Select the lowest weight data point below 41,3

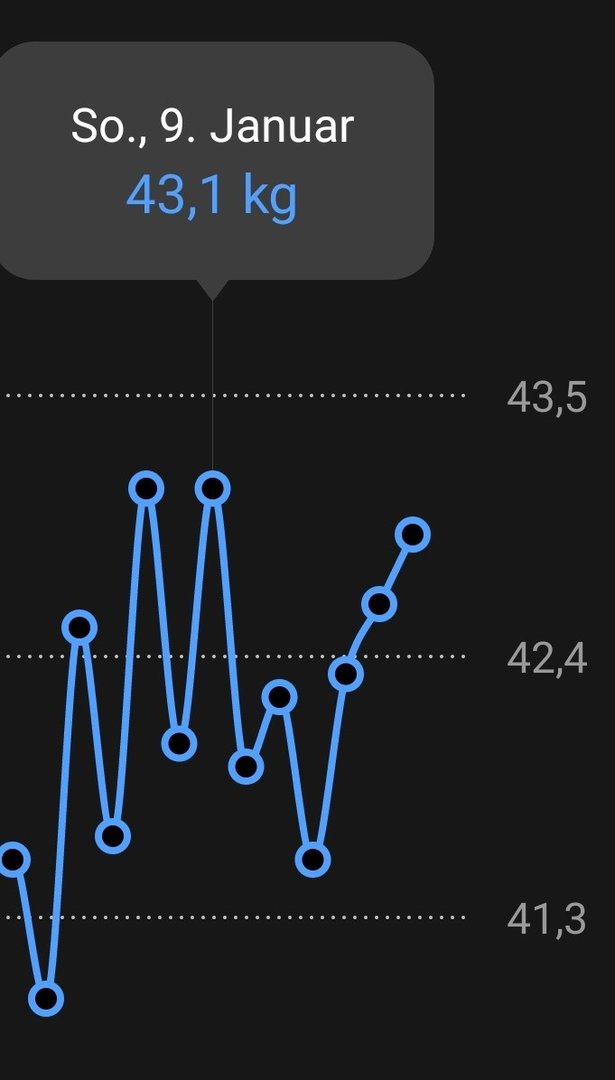click(x=45, y=998)
